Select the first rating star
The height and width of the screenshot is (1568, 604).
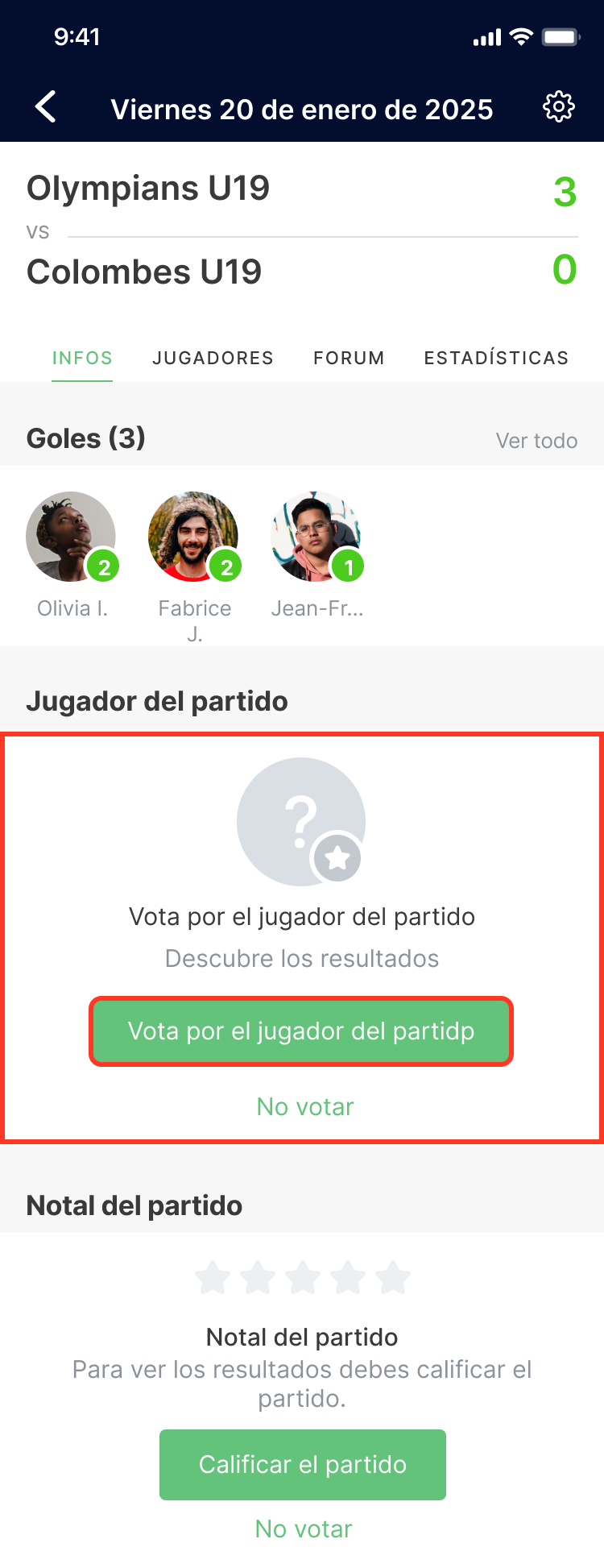[x=213, y=1277]
